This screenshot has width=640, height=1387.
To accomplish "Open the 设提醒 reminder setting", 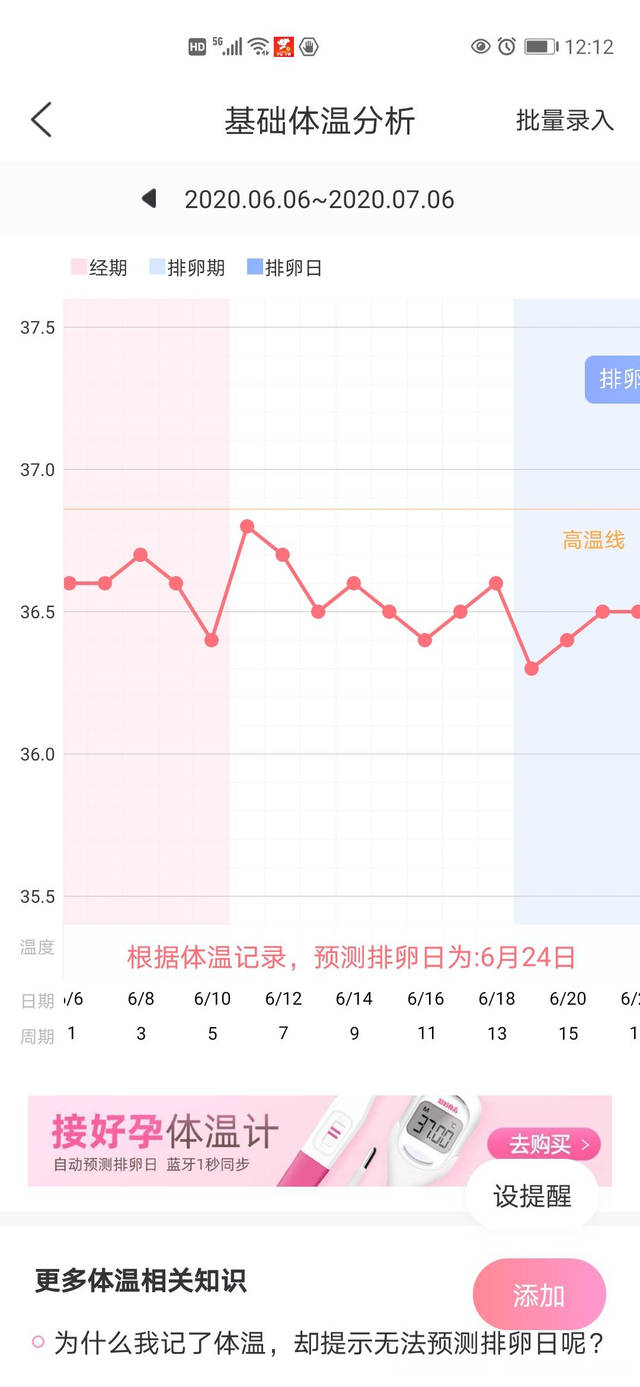I will 532,1196.
